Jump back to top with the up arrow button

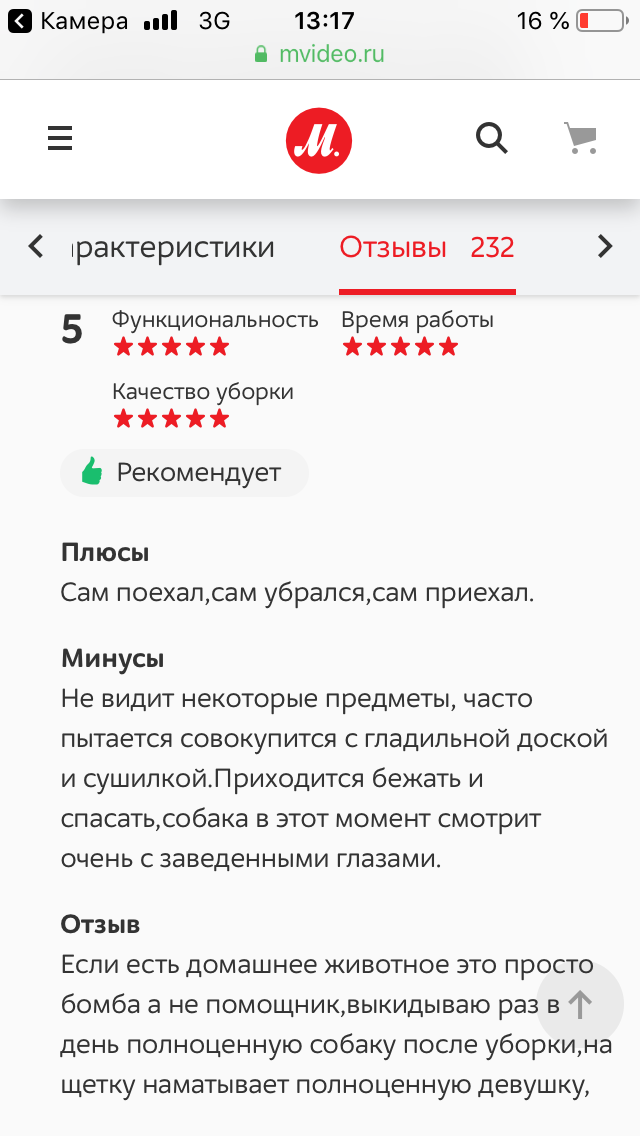coord(581,1005)
